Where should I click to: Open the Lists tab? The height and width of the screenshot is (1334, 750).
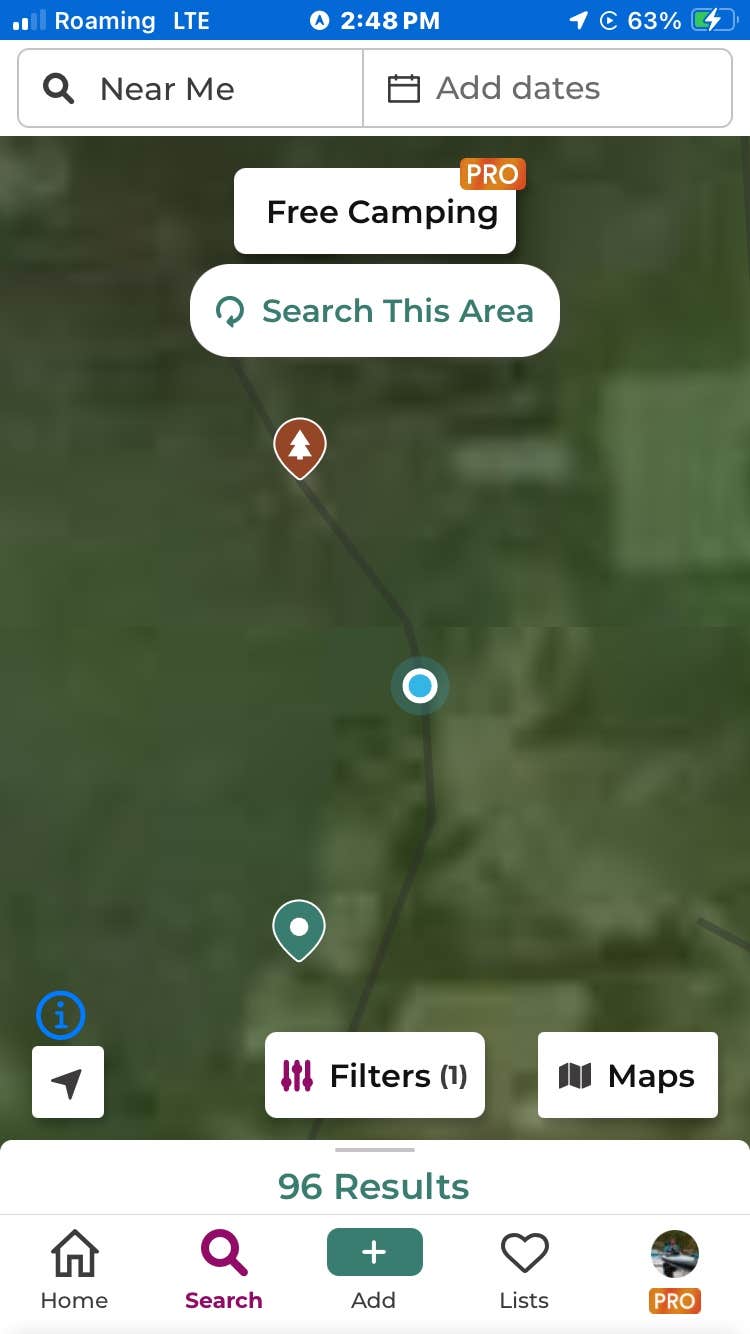point(524,1270)
